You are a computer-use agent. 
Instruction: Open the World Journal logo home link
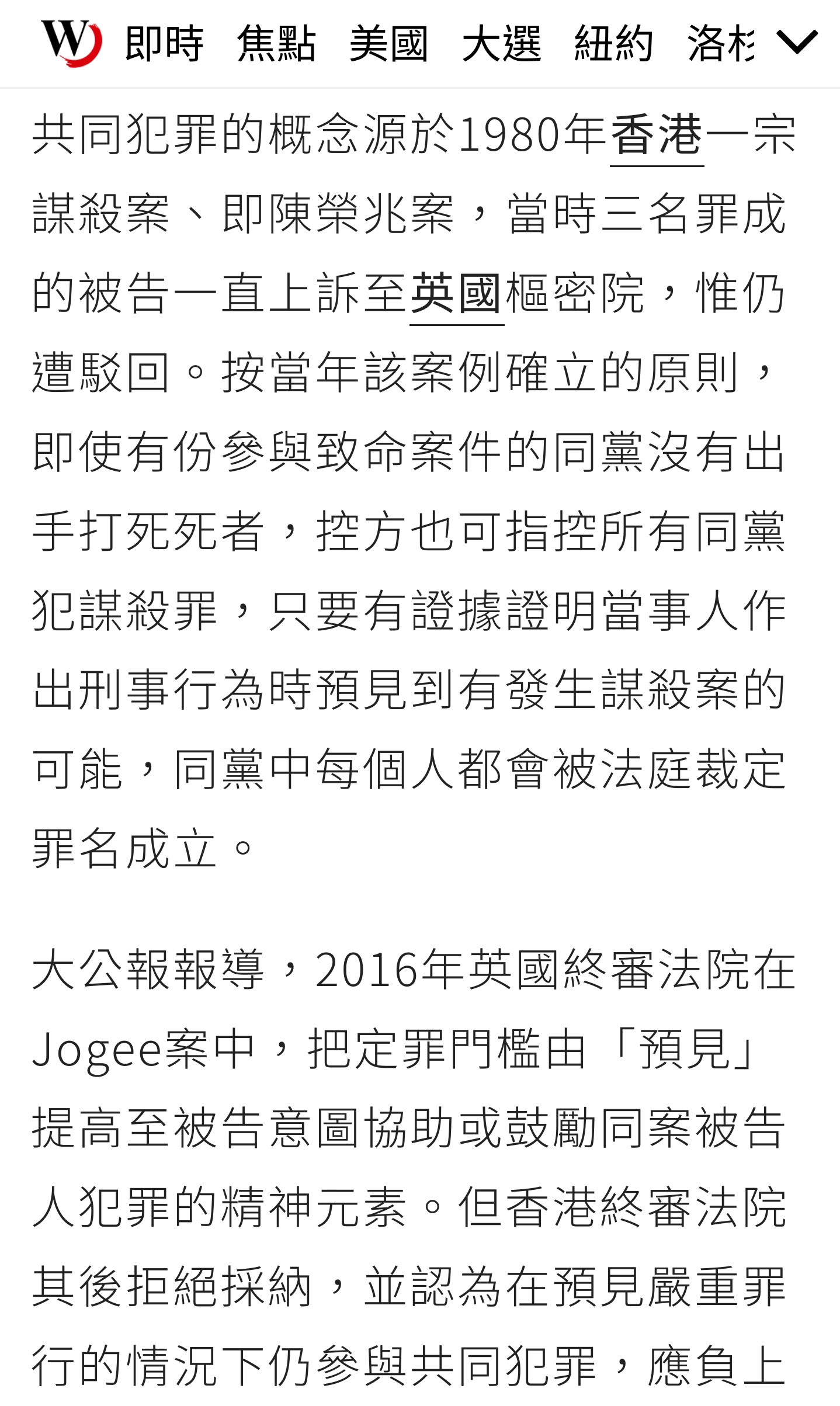point(71,43)
